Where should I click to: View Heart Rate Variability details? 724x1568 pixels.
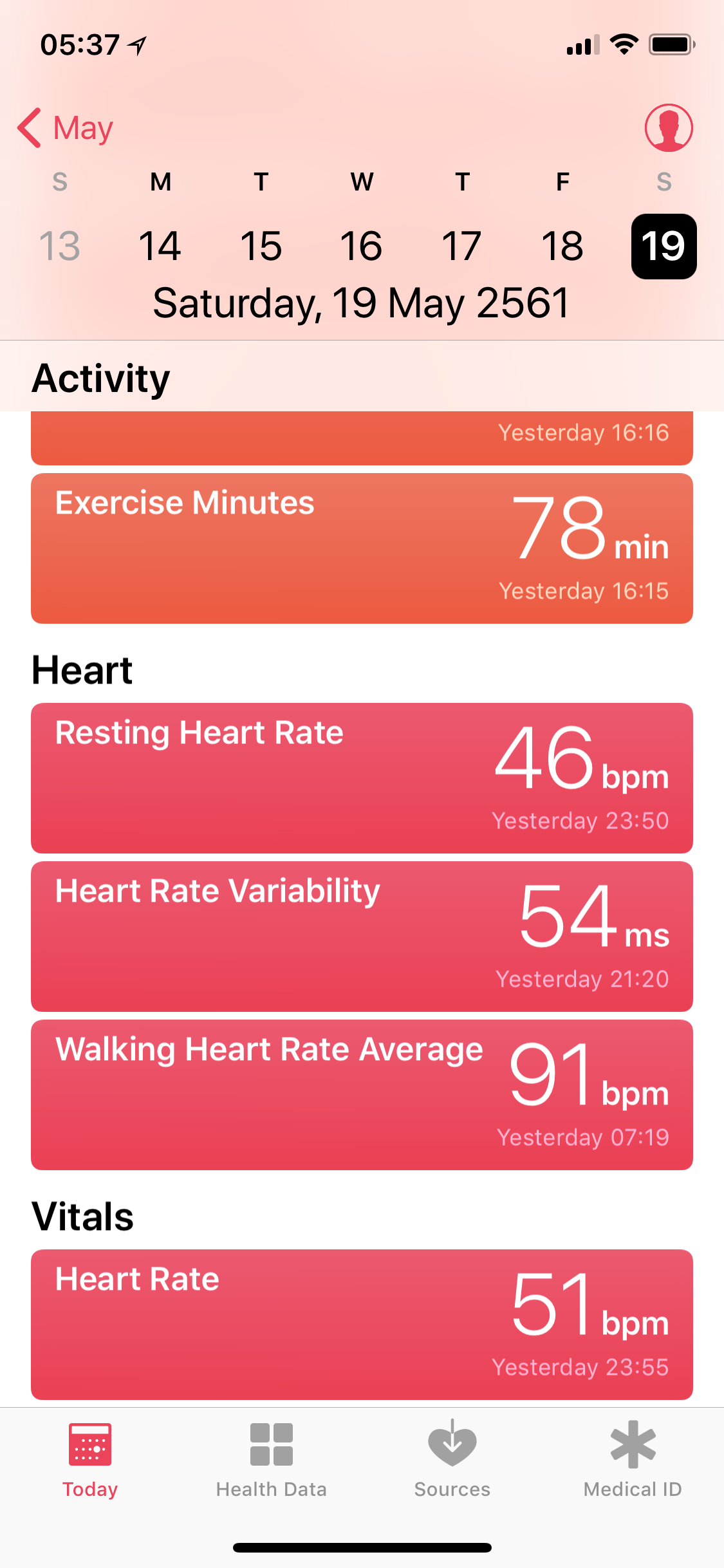click(x=362, y=937)
